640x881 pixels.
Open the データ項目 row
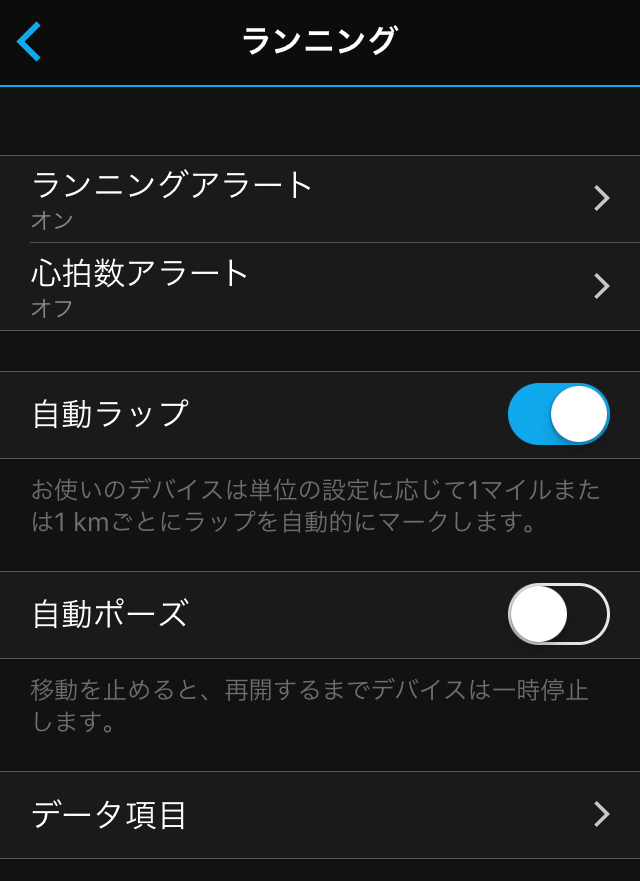(320, 815)
